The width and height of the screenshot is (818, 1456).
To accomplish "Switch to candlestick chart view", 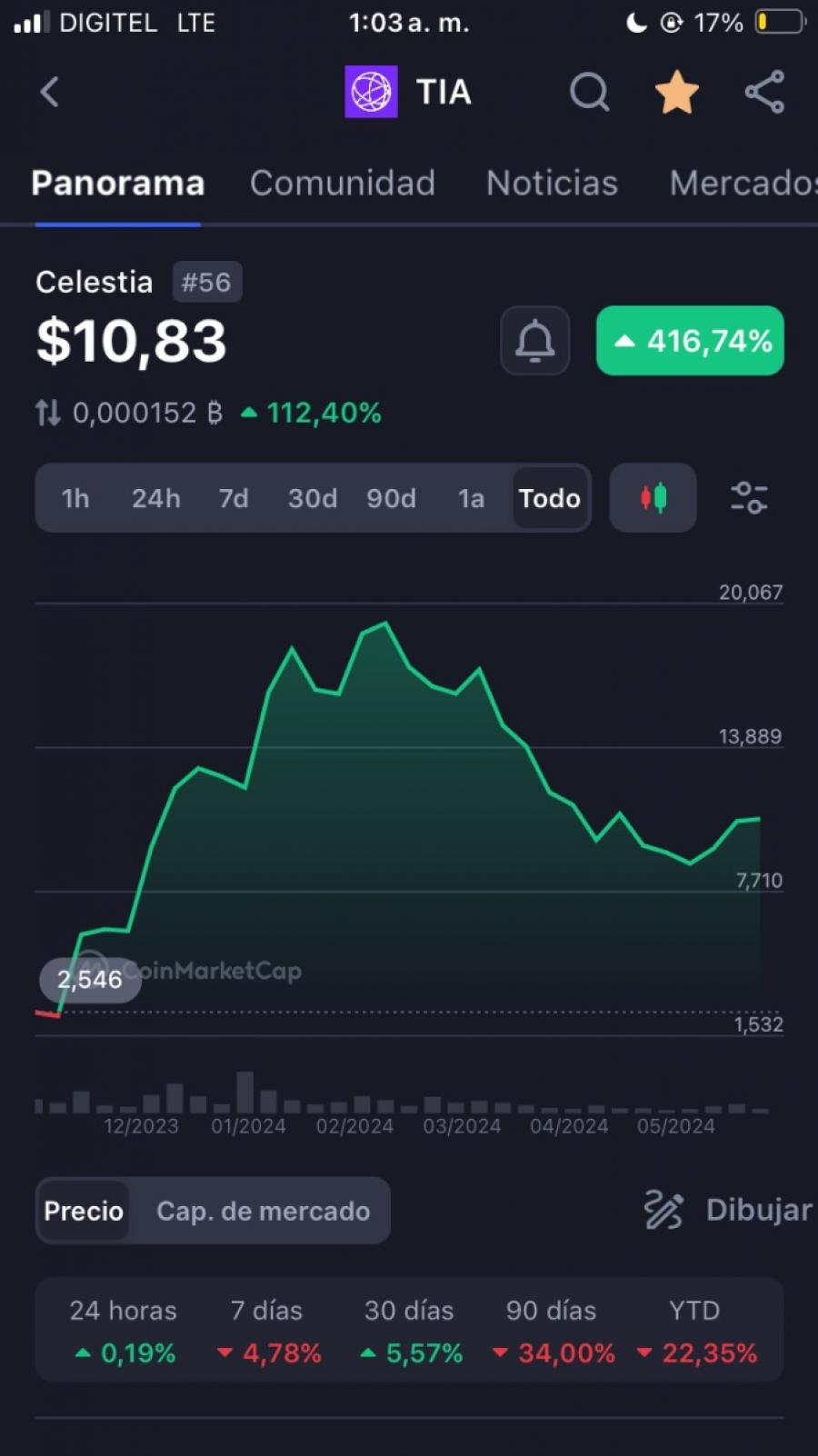I will [653, 498].
